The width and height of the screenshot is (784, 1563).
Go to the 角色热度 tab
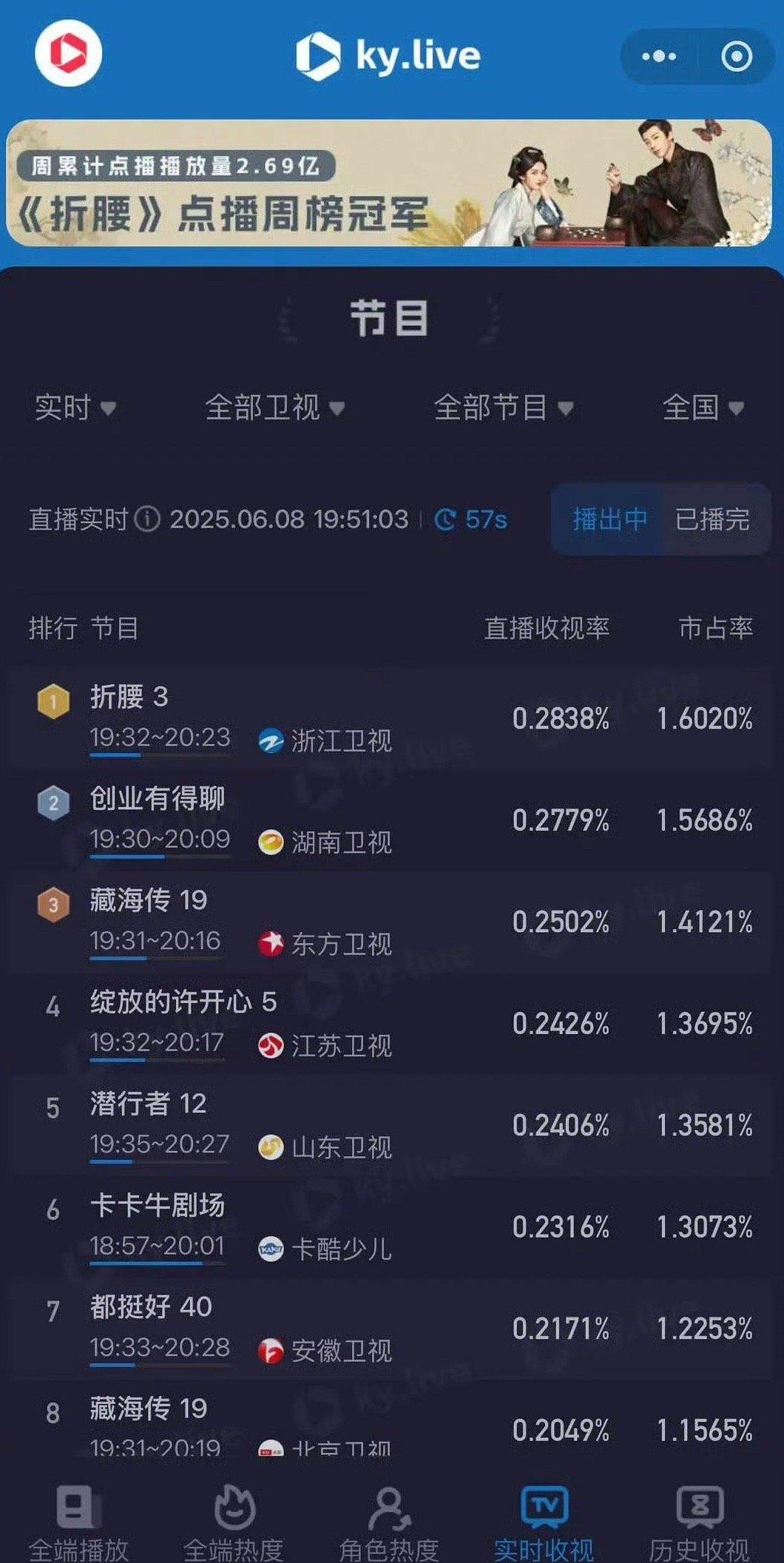[x=389, y=1523]
